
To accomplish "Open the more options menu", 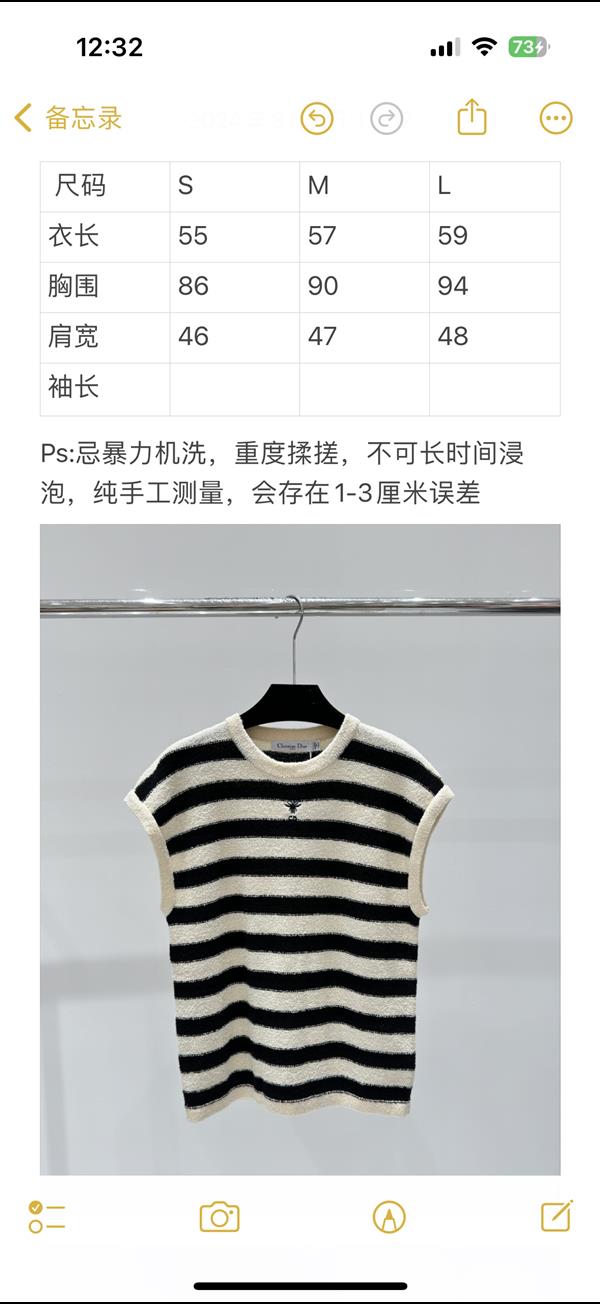I will [556, 118].
